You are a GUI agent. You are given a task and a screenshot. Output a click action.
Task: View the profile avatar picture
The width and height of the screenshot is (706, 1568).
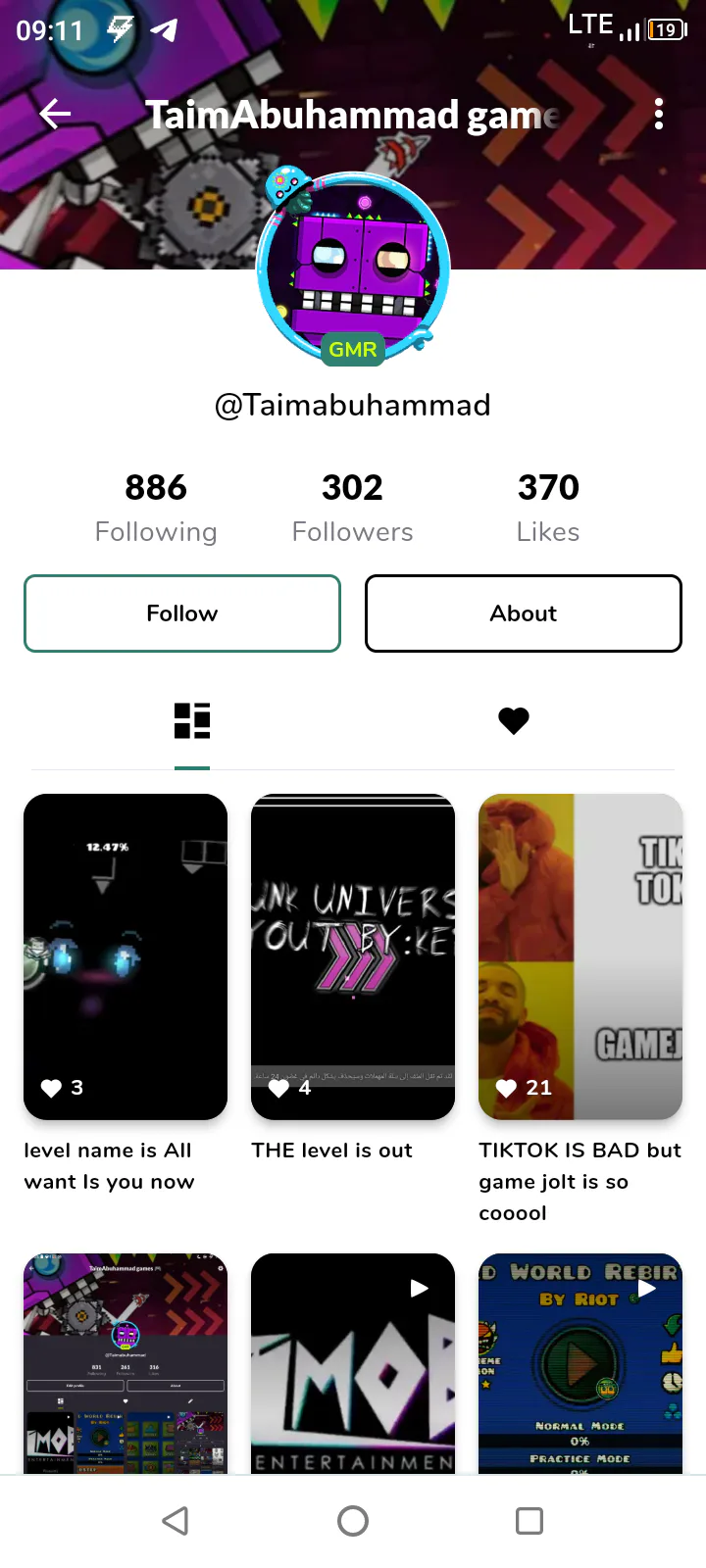coord(353,267)
